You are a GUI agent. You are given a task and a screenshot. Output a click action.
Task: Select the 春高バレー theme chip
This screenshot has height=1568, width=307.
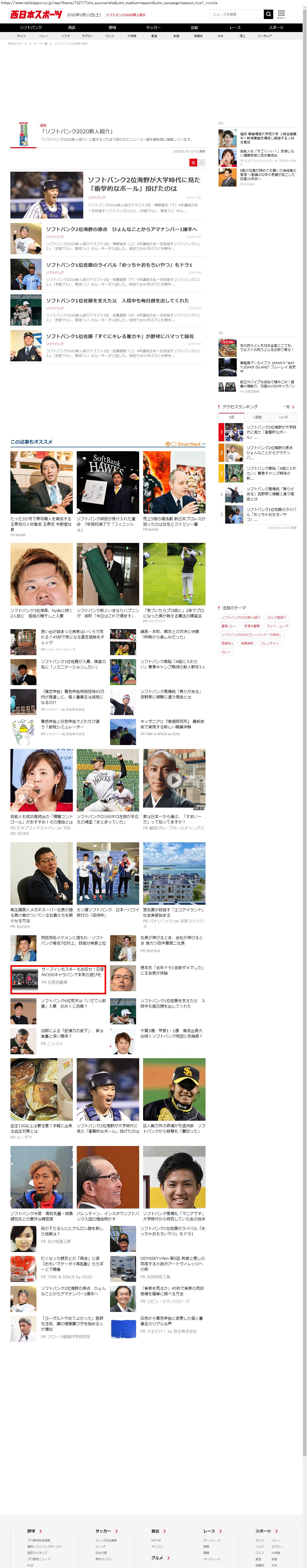click(229, 626)
